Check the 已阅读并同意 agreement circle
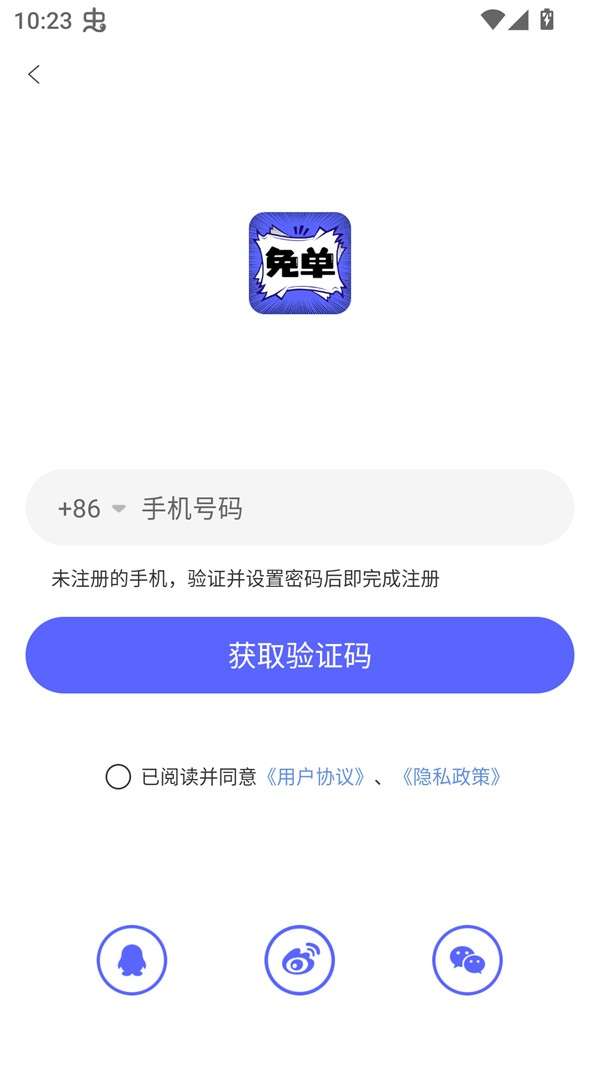The width and height of the screenshot is (600, 1066). coord(118,777)
